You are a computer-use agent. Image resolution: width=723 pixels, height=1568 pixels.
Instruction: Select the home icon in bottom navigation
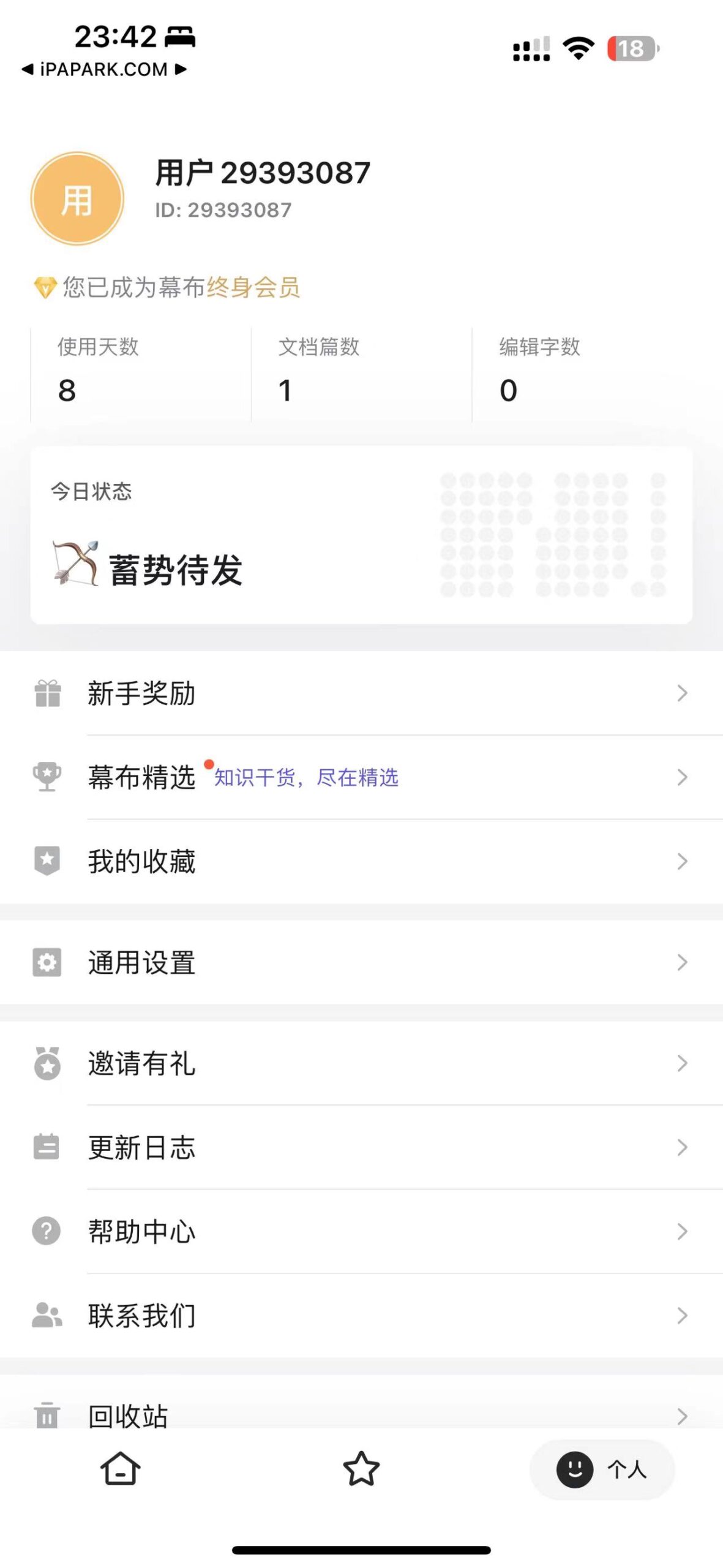tap(121, 1468)
